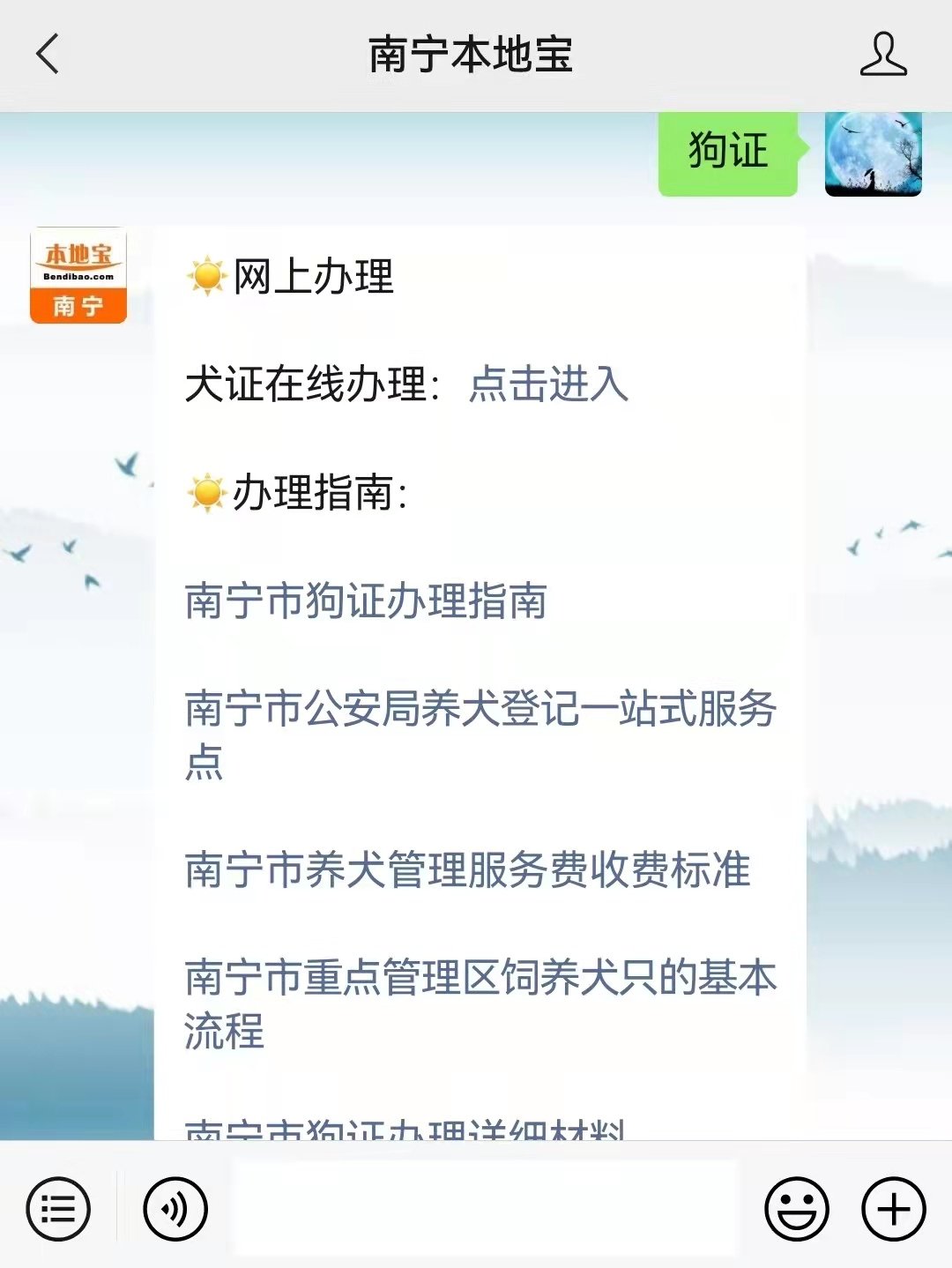
Task: Tap the 本地宝 南宁 account avatar
Action: [78, 276]
